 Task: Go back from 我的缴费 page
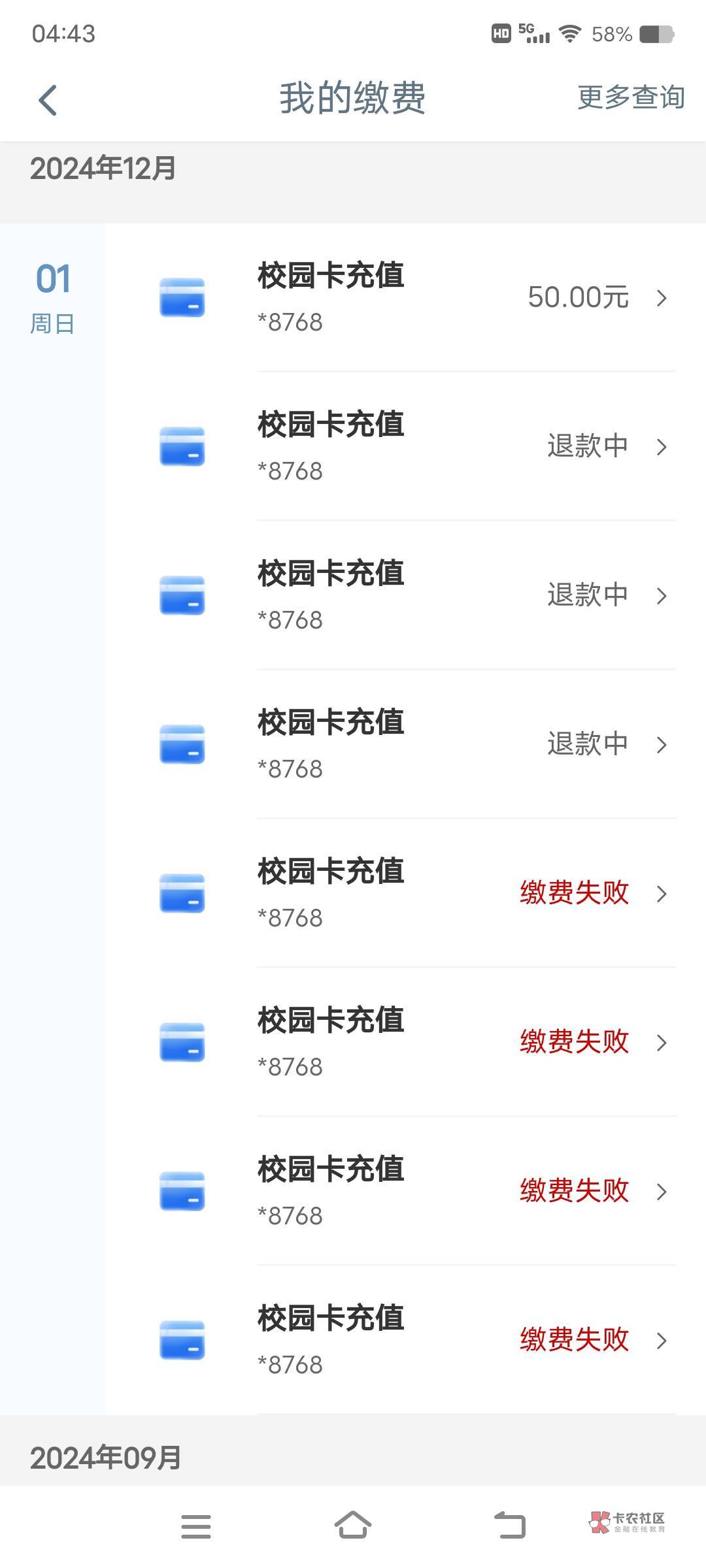(48, 101)
